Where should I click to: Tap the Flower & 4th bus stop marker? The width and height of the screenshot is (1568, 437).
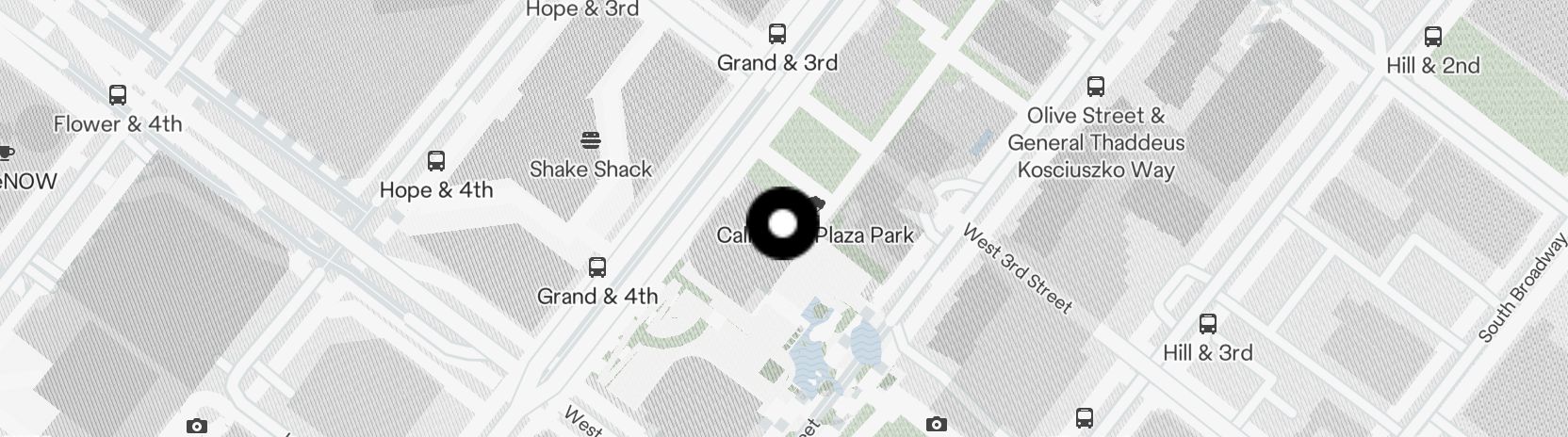tap(118, 95)
